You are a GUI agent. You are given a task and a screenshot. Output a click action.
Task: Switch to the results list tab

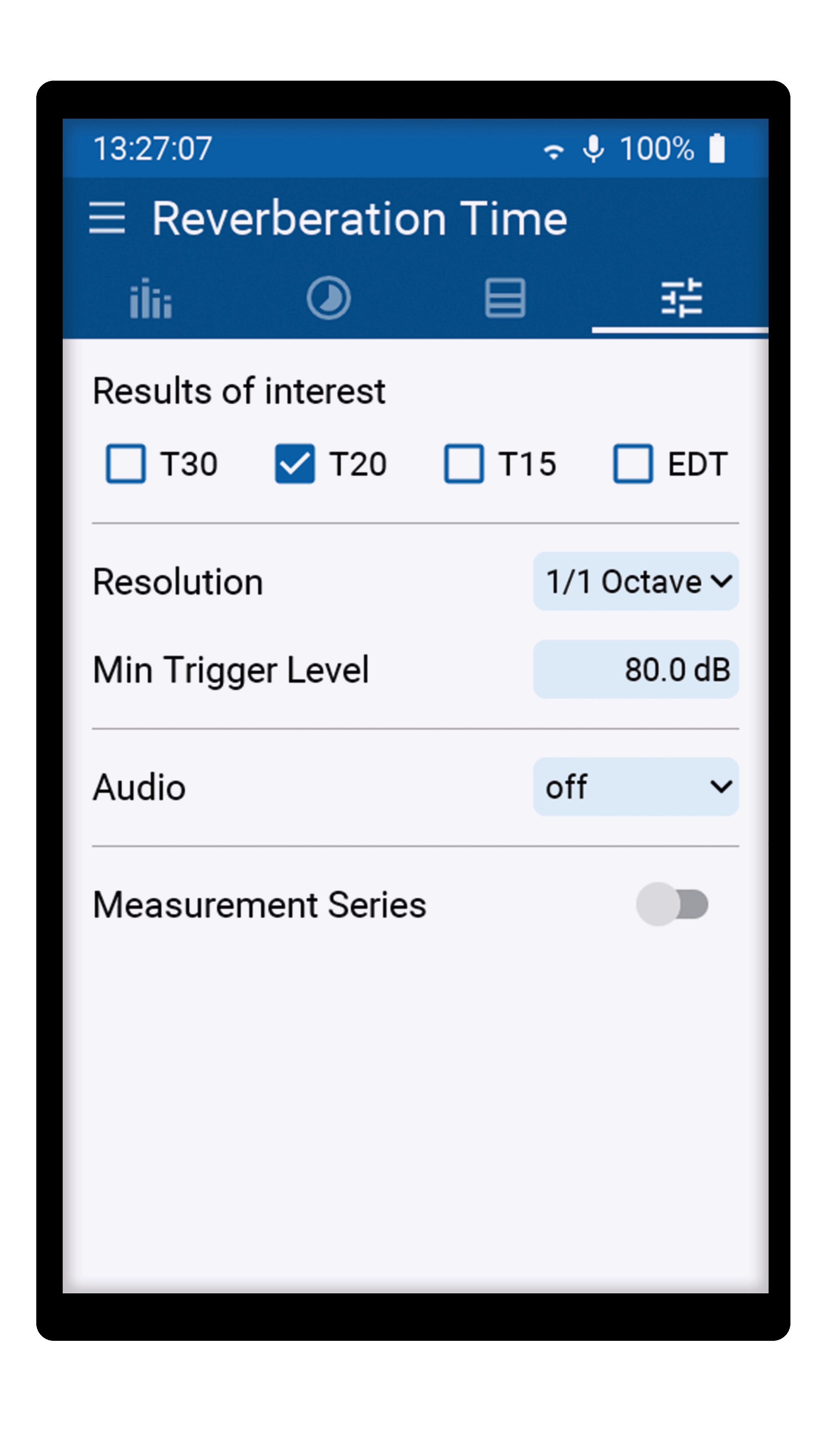click(505, 298)
